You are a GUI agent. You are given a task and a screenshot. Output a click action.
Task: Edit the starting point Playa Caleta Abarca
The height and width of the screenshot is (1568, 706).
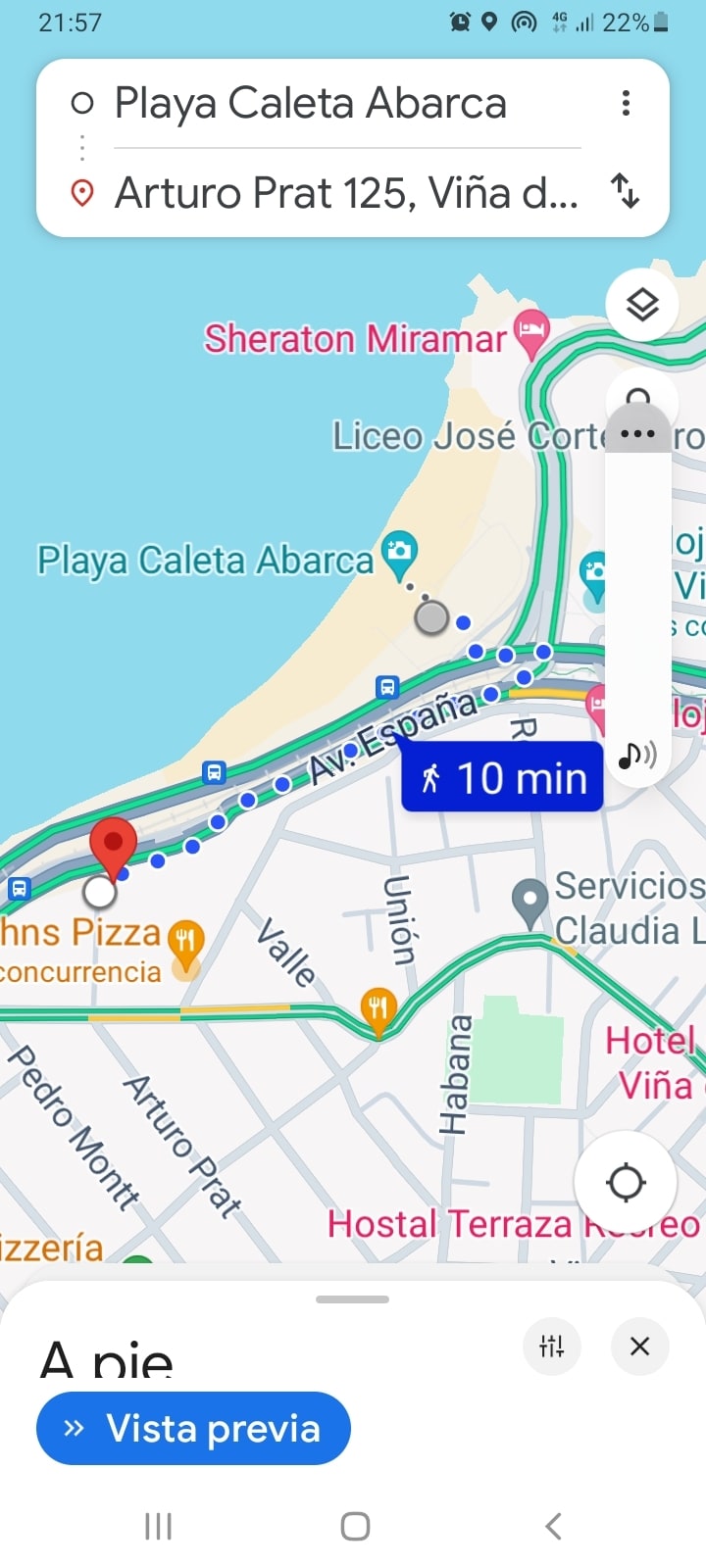point(311,104)
